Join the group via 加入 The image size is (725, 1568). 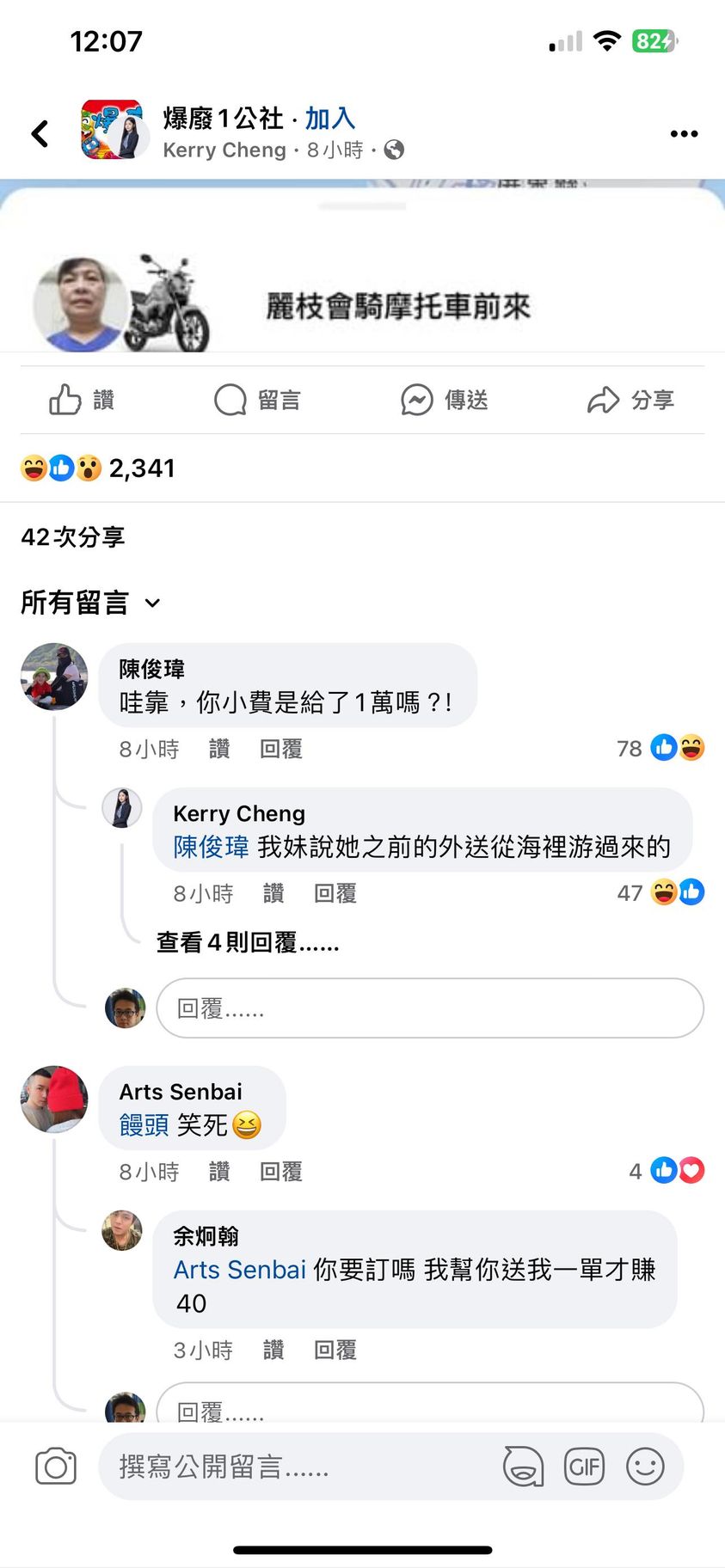click(x=329, y=118)
